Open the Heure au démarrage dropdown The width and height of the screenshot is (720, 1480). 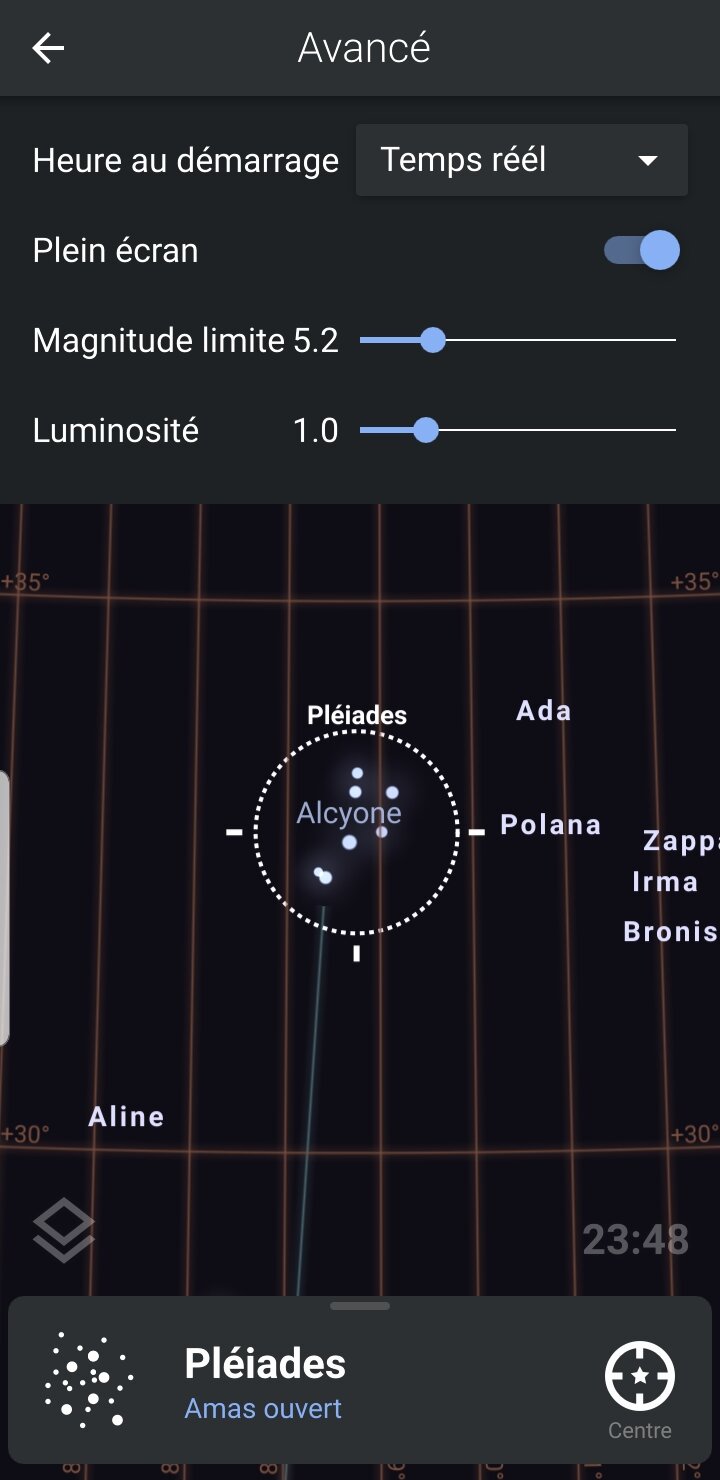521,160
